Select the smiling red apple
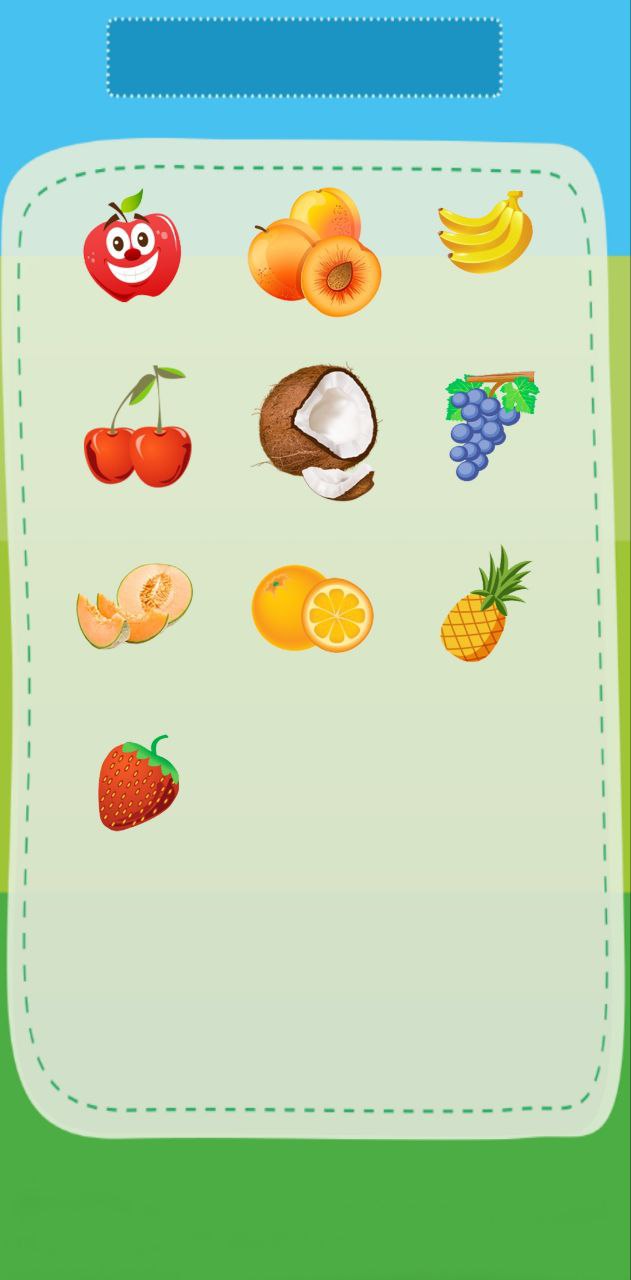 coord(131,247)
